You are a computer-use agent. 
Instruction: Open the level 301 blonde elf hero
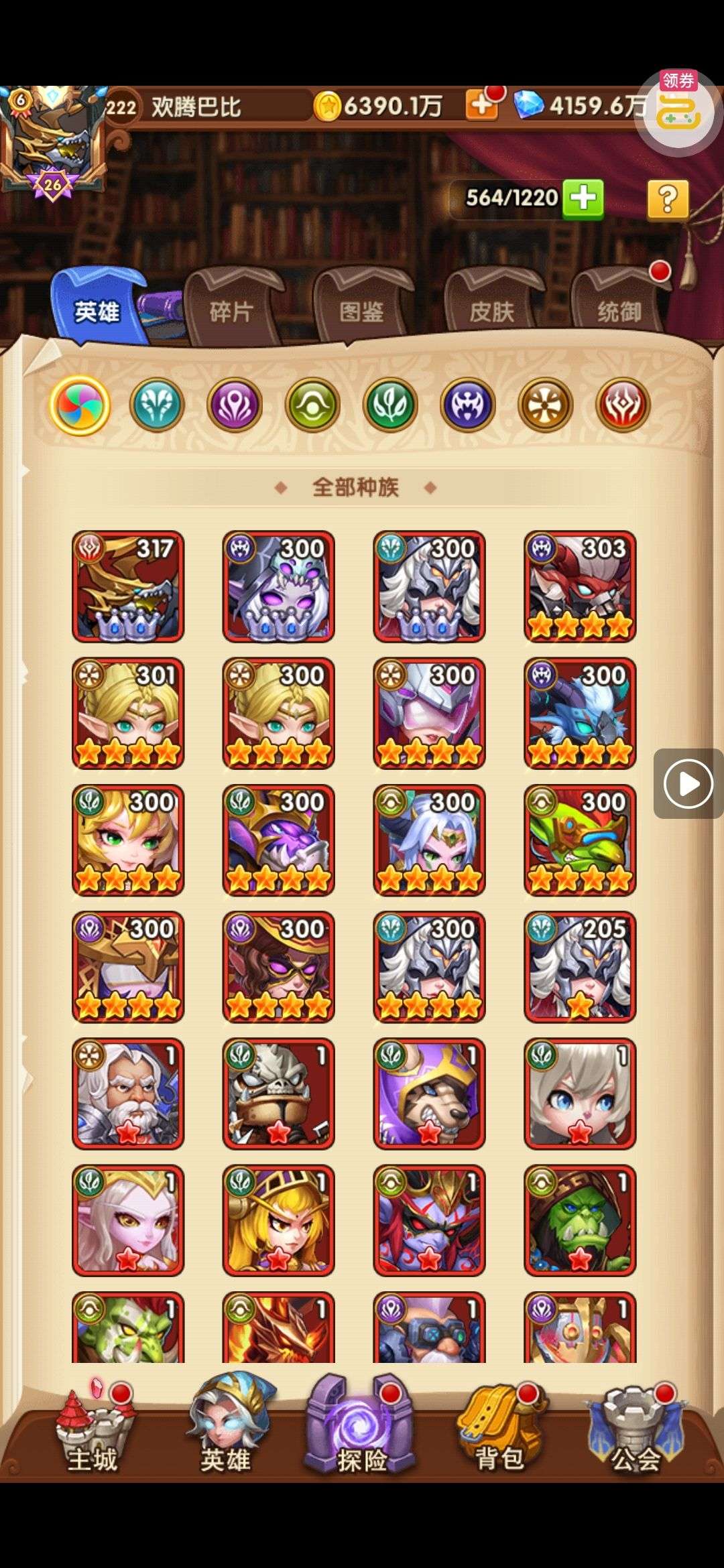click(128, 713)
